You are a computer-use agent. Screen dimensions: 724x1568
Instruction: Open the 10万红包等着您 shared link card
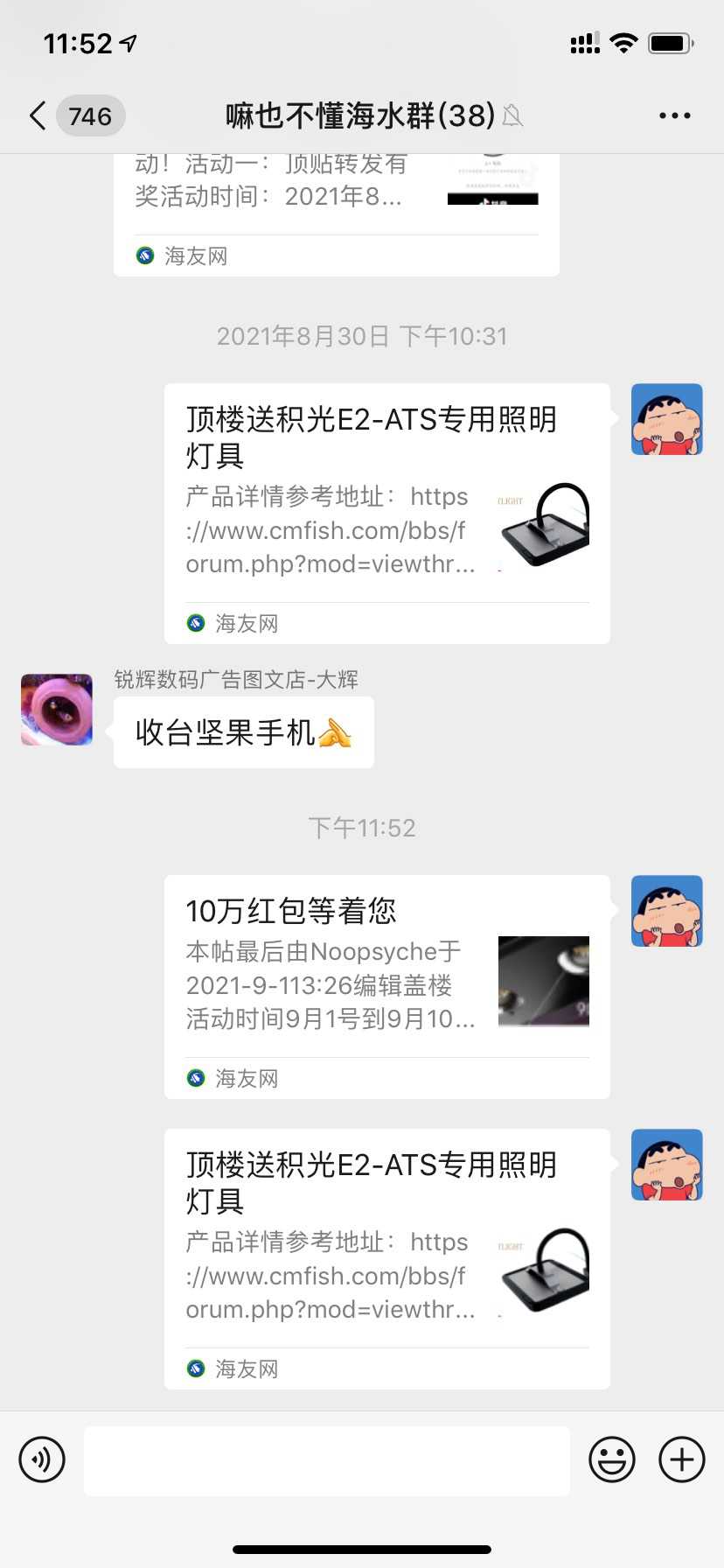click(x=386, y=986)
